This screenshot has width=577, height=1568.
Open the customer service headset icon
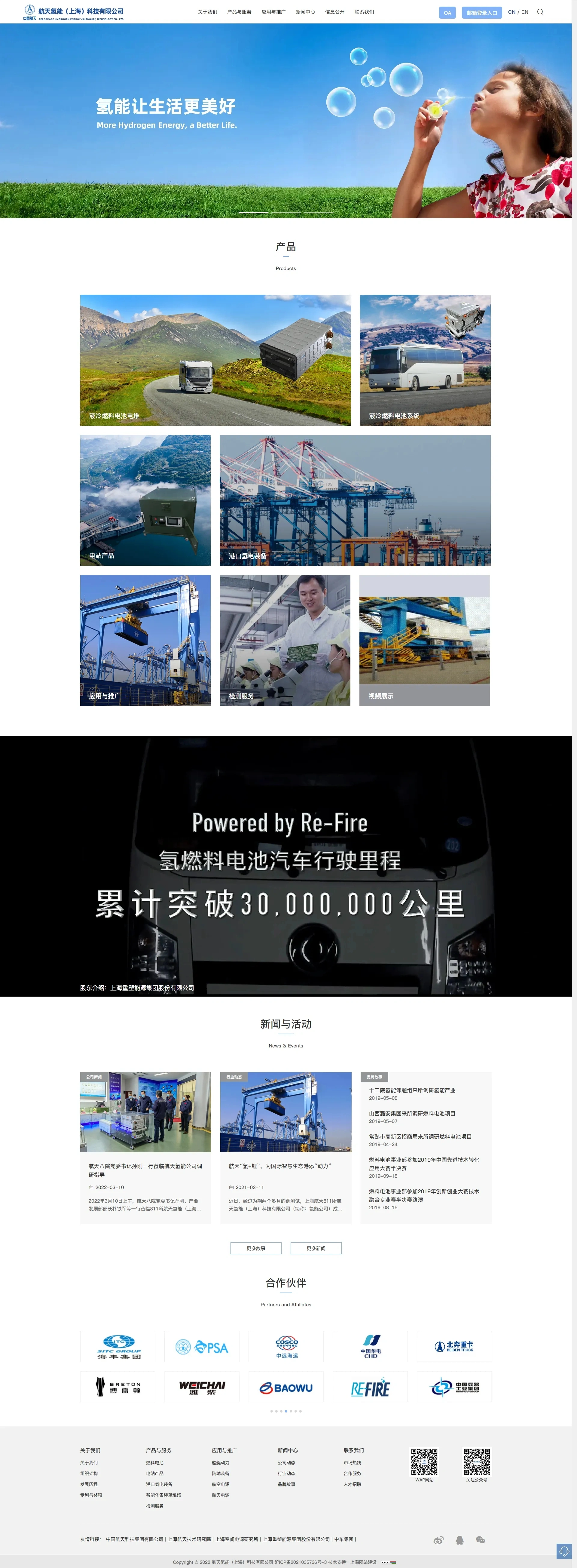[563, 1550]
